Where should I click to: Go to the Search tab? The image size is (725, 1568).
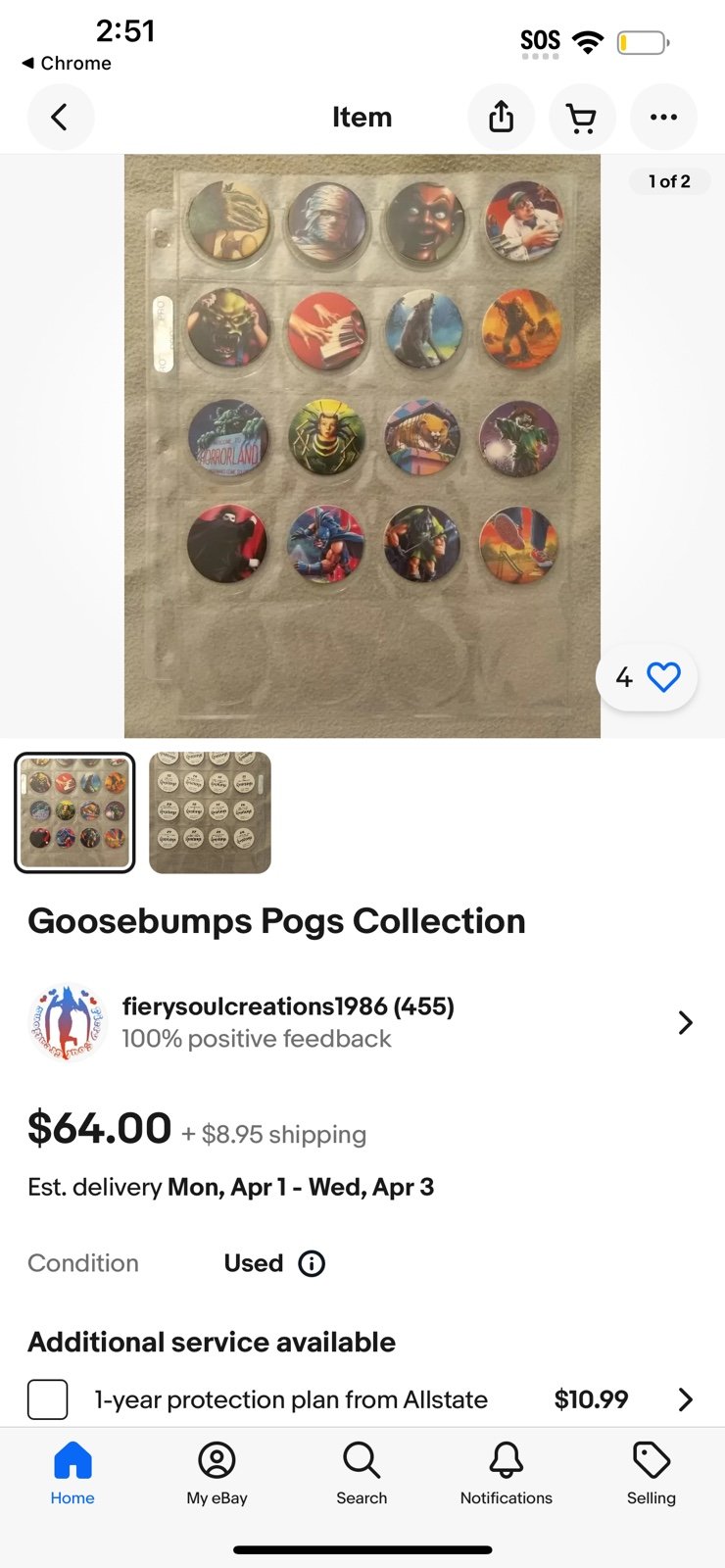(x=362, y=1474)
